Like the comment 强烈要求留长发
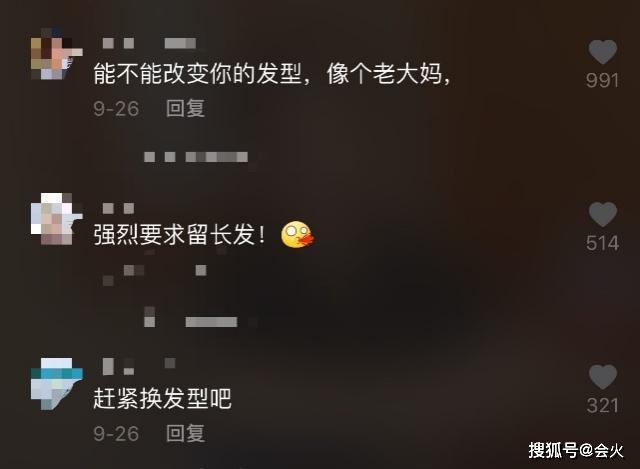Screen dimensions: 640x469 pyautogui.click(x=602, y=213)
